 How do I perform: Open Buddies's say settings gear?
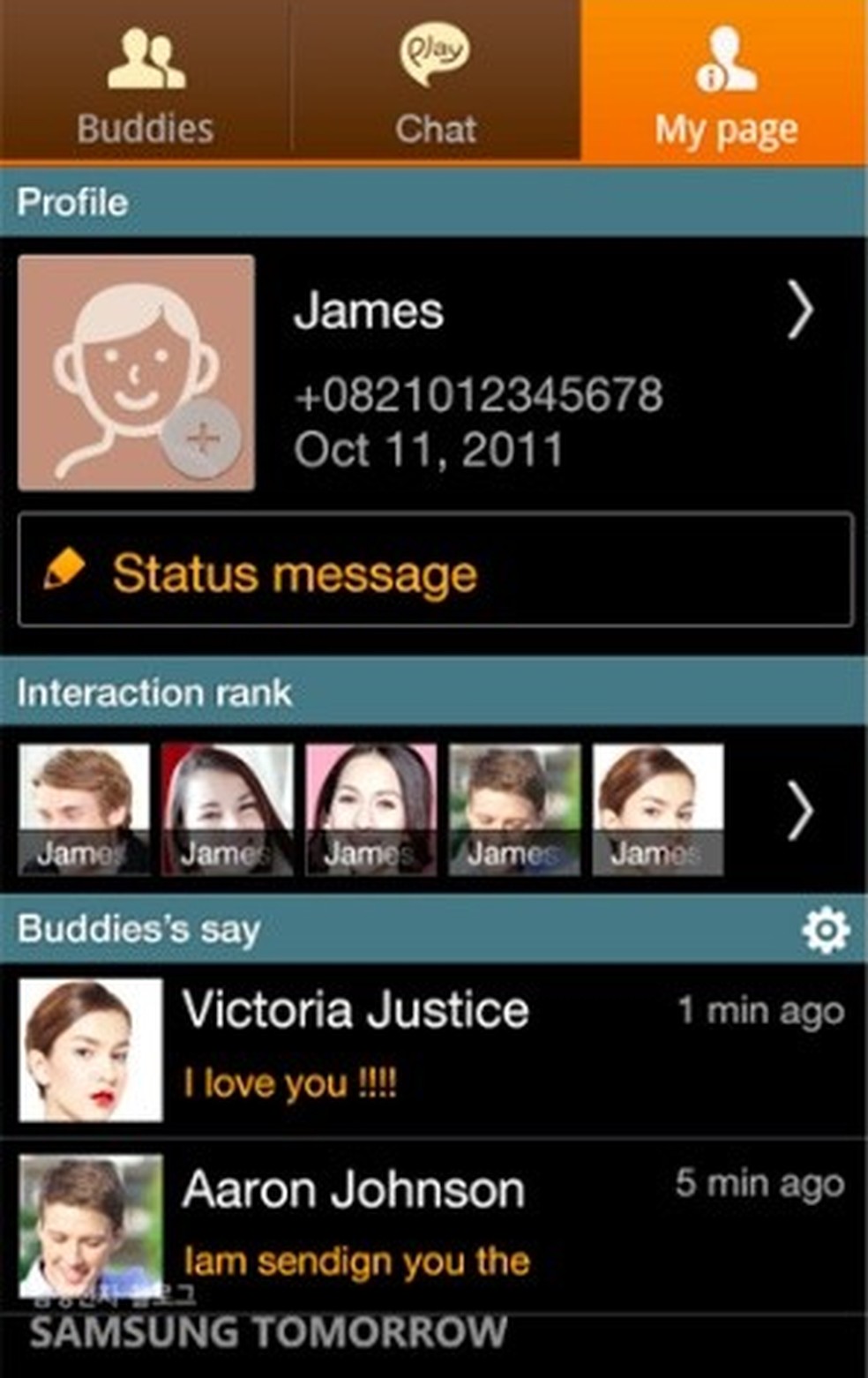tap(826, 929)
